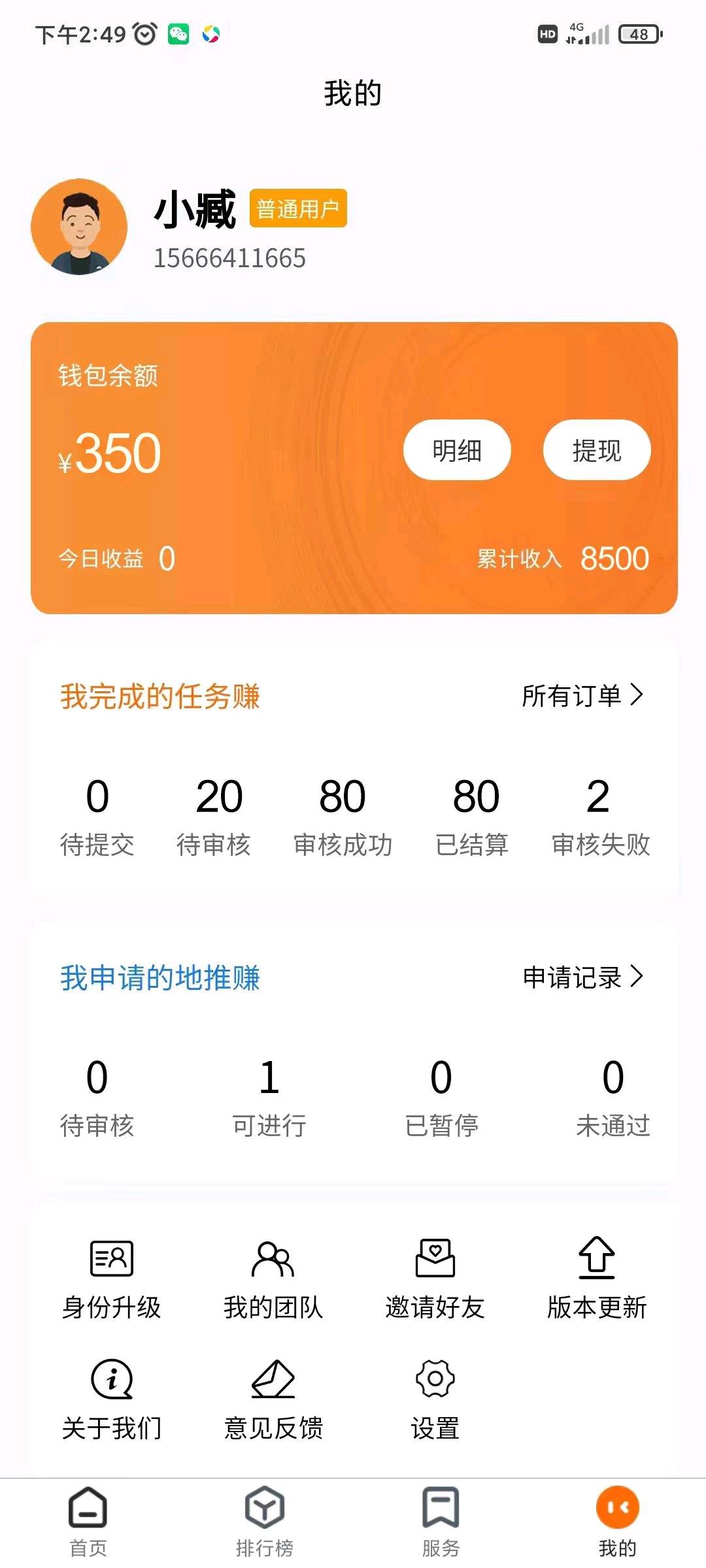Tap 邀请好友 to invite friends
The image size is (706, 1568).
[x=435, y=1277]
